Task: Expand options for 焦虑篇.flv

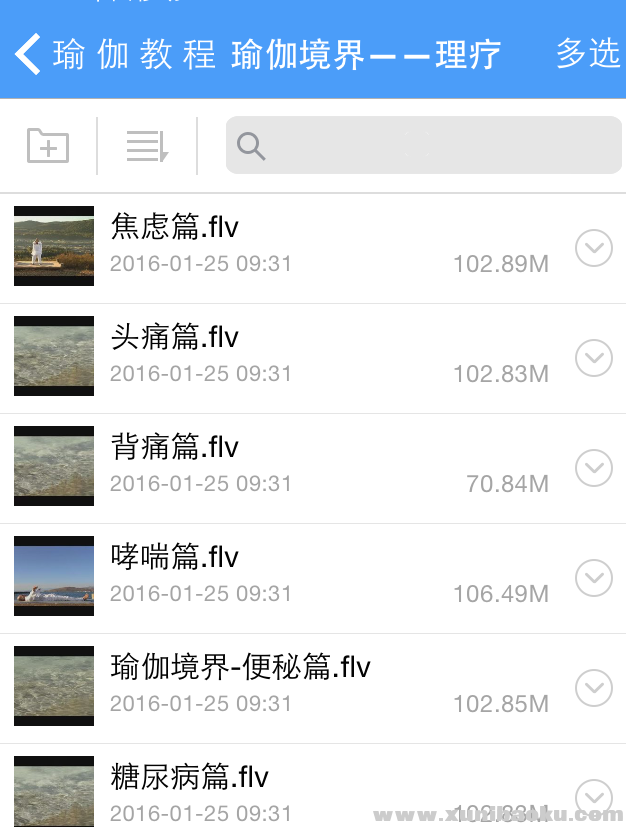Action: pos(594,248)
